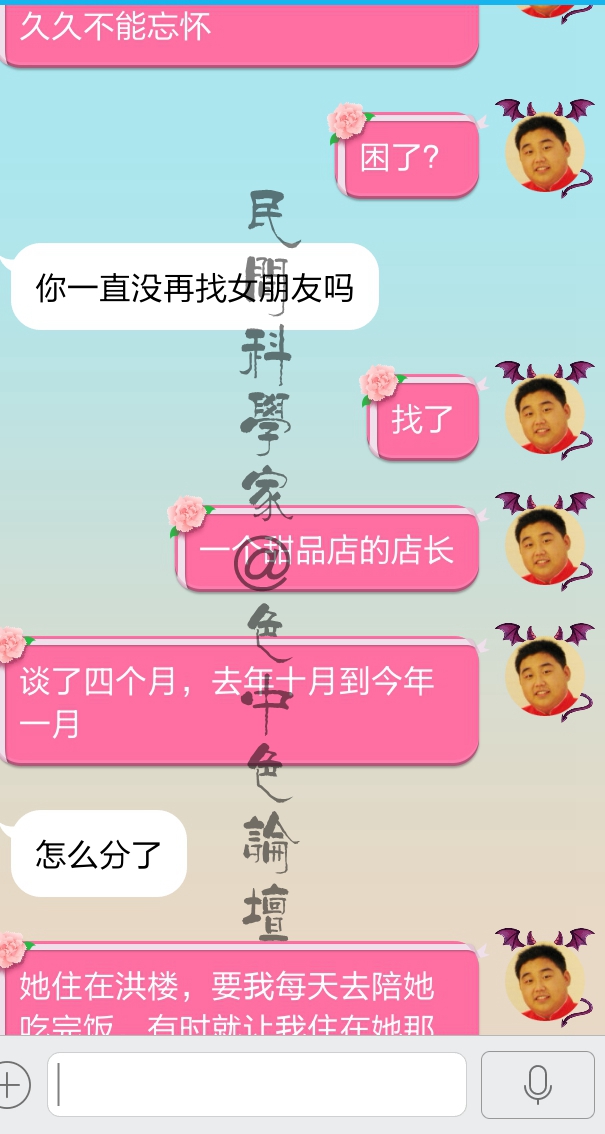605x1134 pixels.
Task: Tap the avatar next to 找了 message
Action: [544, 414]
